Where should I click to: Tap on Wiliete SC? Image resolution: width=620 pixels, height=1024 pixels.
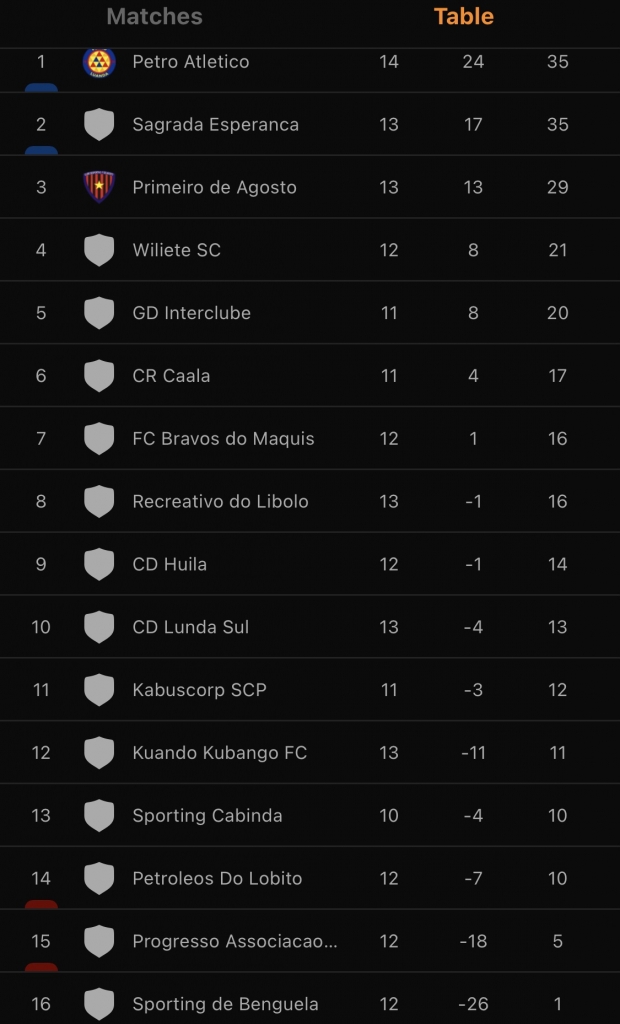coord(176,250)
